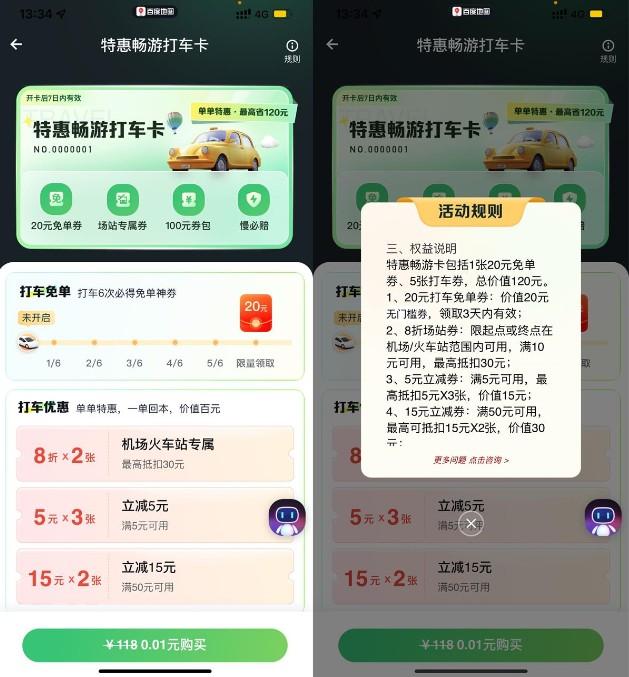
Task: Close the 活动规则 popup
Action: pyautogui.click(x=471, y=523)
